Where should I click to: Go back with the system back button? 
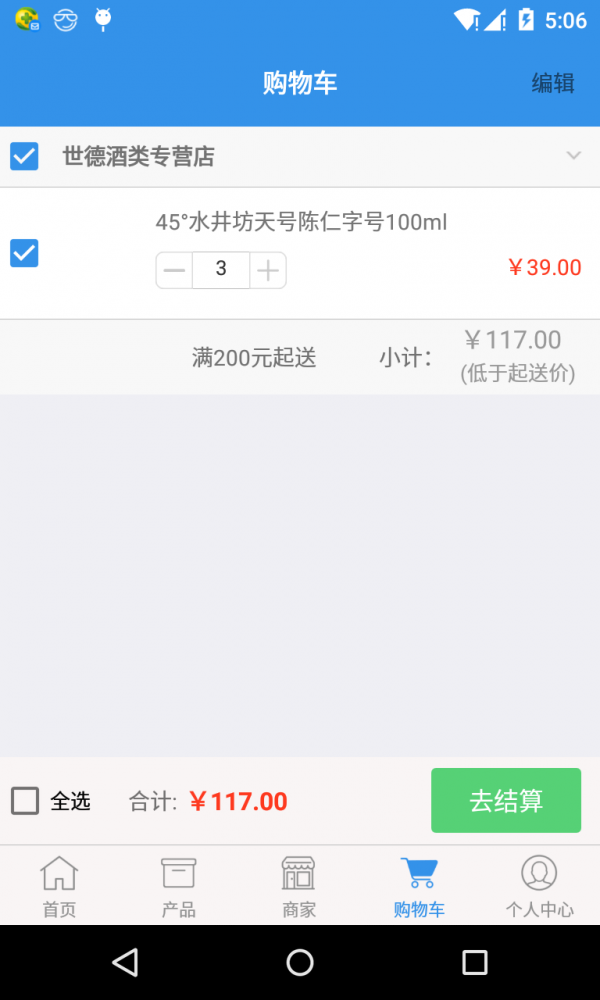[x=125, y=962]
